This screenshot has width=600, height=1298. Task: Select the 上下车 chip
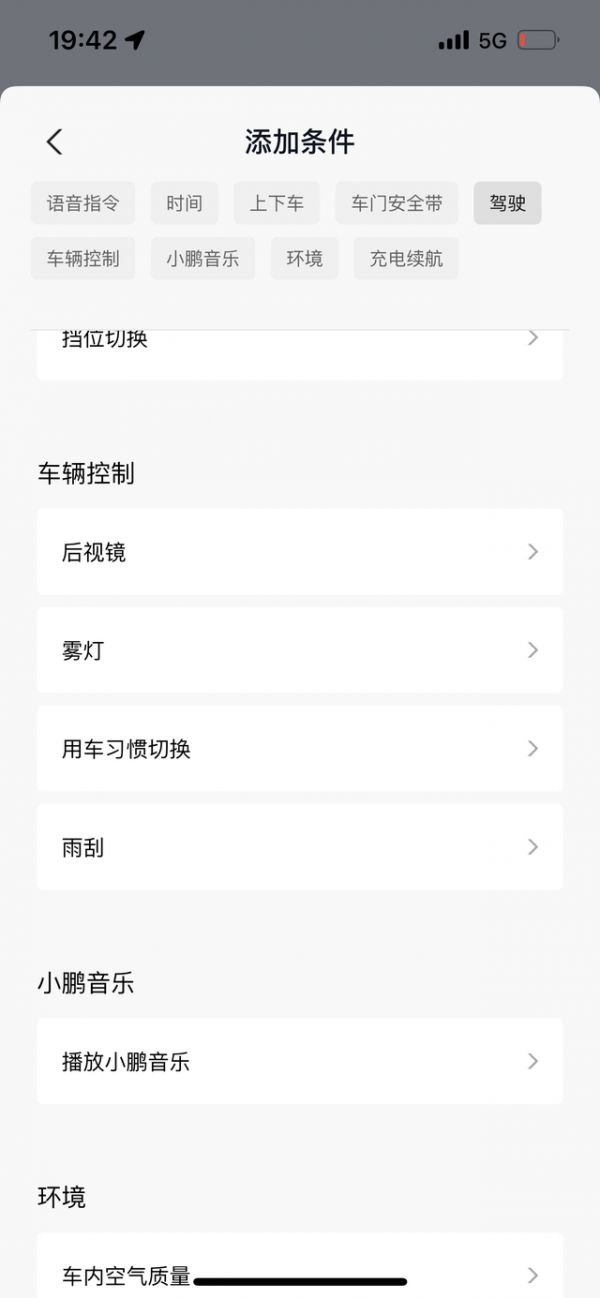tap(276, 203)
